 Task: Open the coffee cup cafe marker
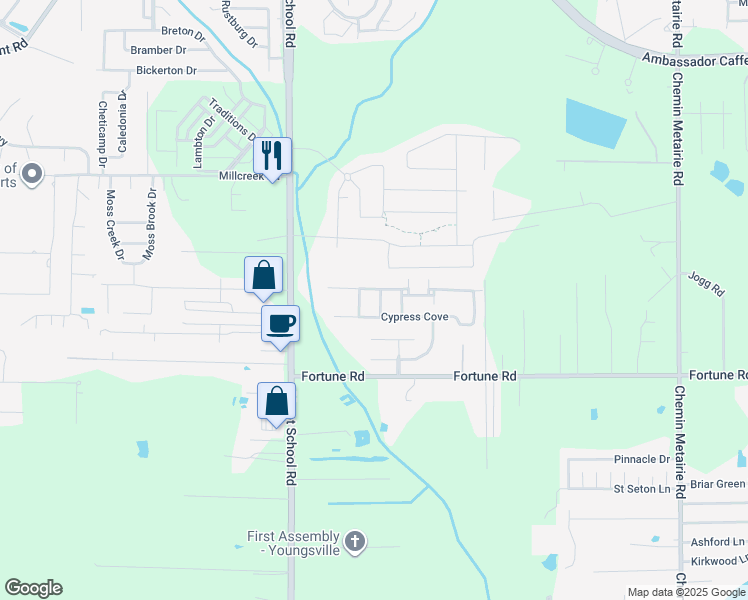(280, 325)
